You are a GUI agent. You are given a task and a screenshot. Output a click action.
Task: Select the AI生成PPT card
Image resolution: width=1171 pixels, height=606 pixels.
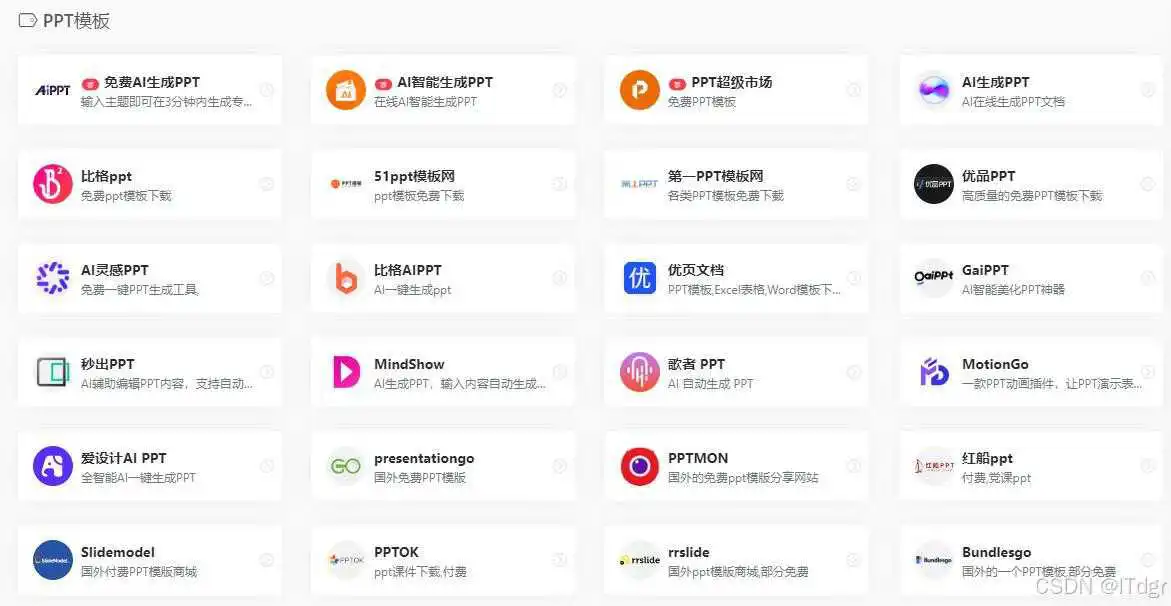(x=1030, y=91)
